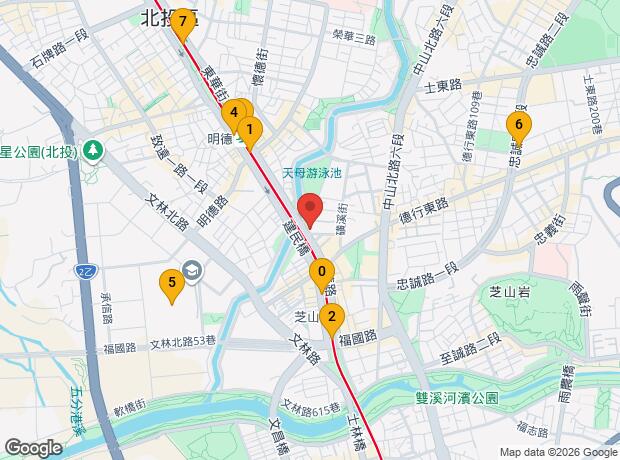Select map marker number 7

(x=182, y=21)
